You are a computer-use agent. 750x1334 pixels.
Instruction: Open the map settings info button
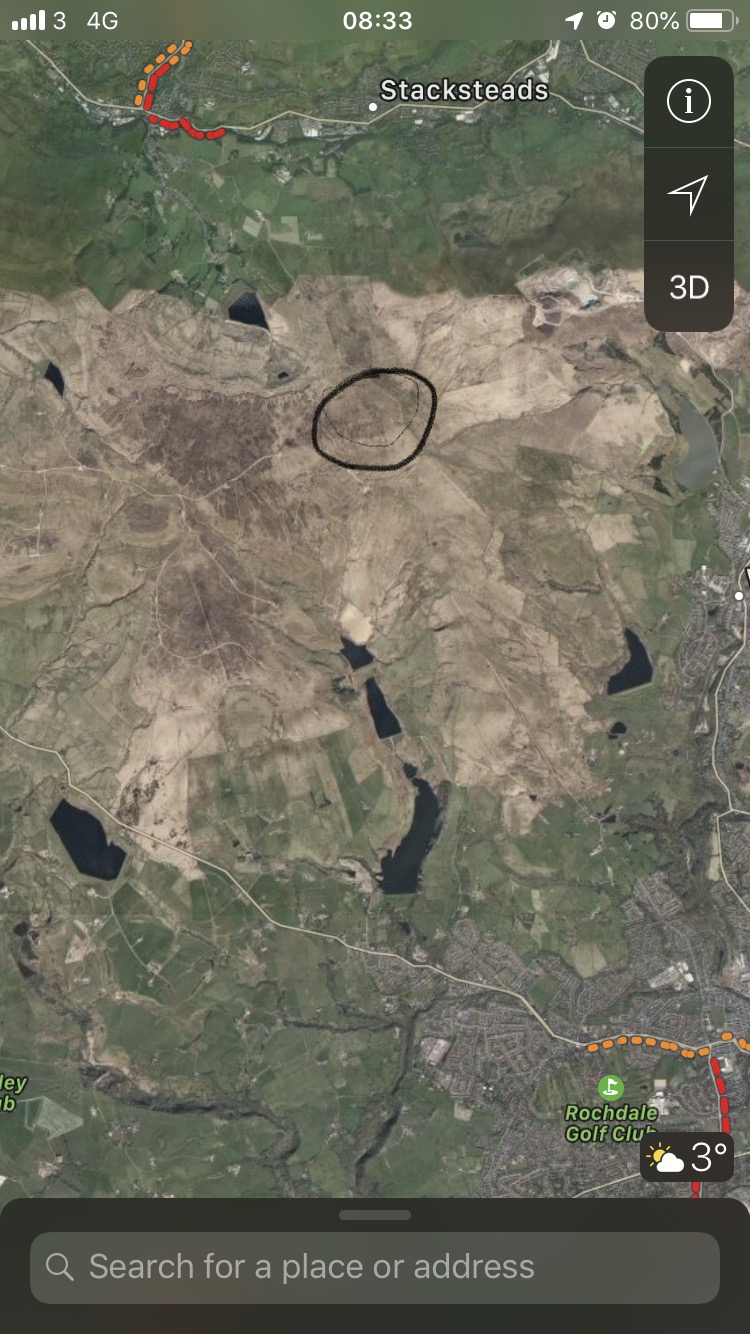click(x=688, y=101)
